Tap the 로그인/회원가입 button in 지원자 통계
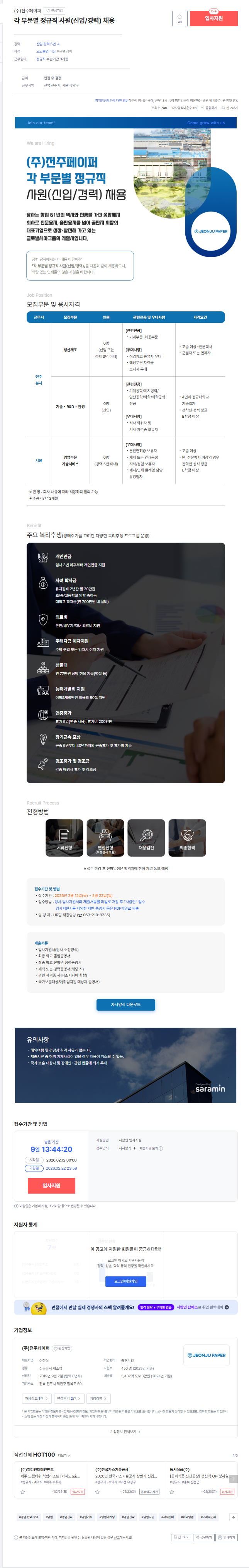Image resolution: width=249 pixels, height=1568 pixels. coord(126,1281)
